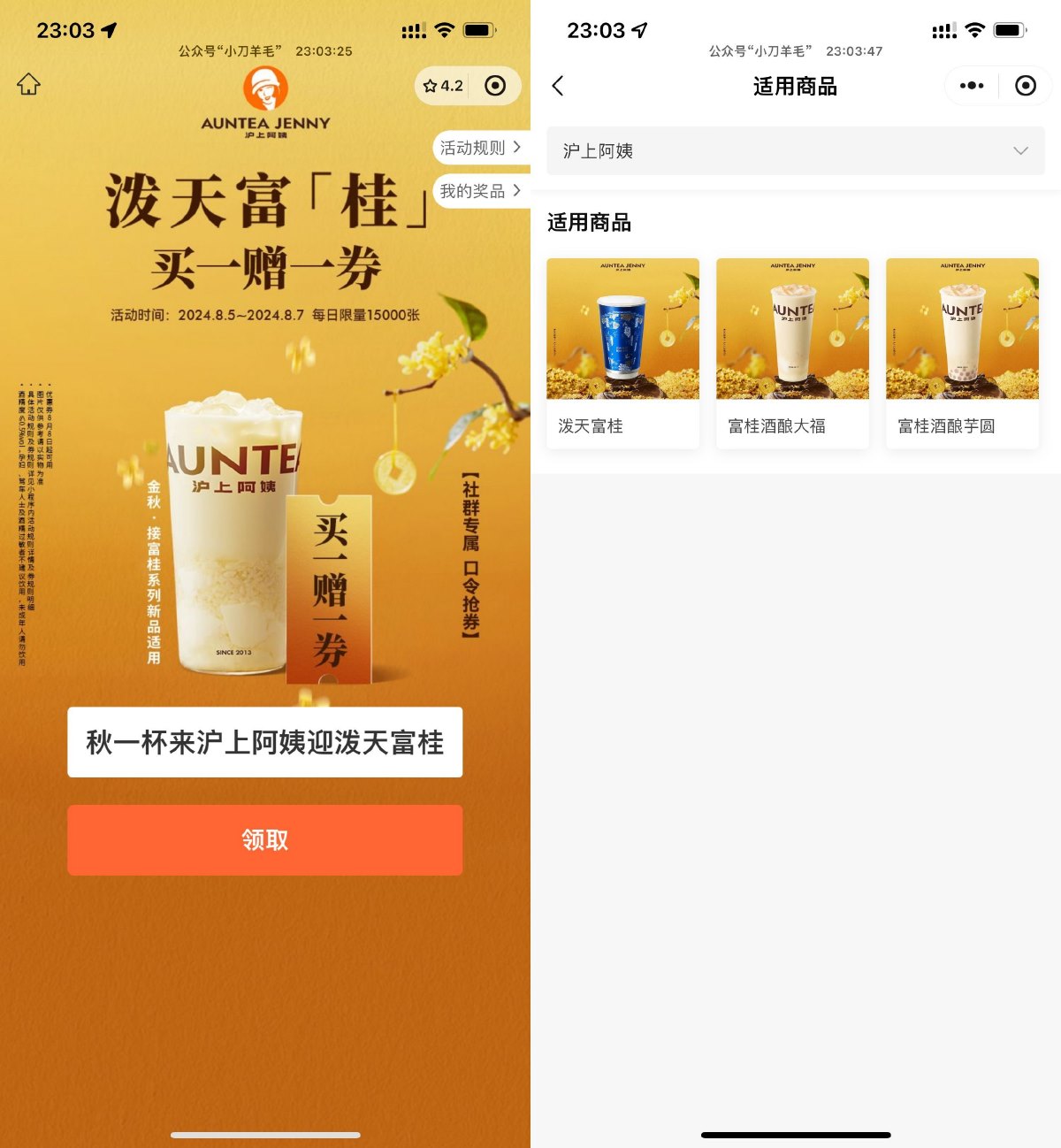The image size is (1061, 1148).
Task: Open the 4.2 star rating
Action: click(x=443, y=86)
